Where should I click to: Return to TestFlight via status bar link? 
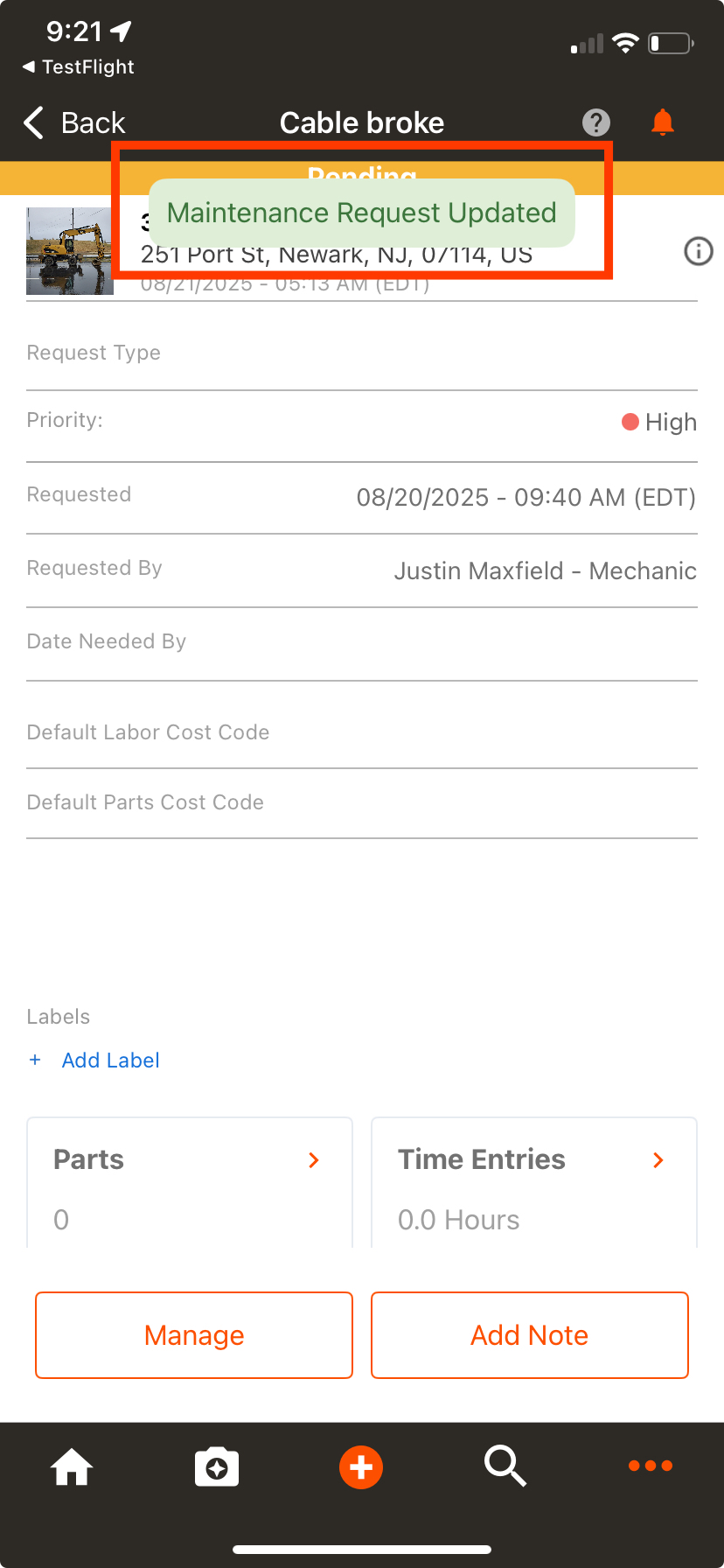tap(79, 67)
